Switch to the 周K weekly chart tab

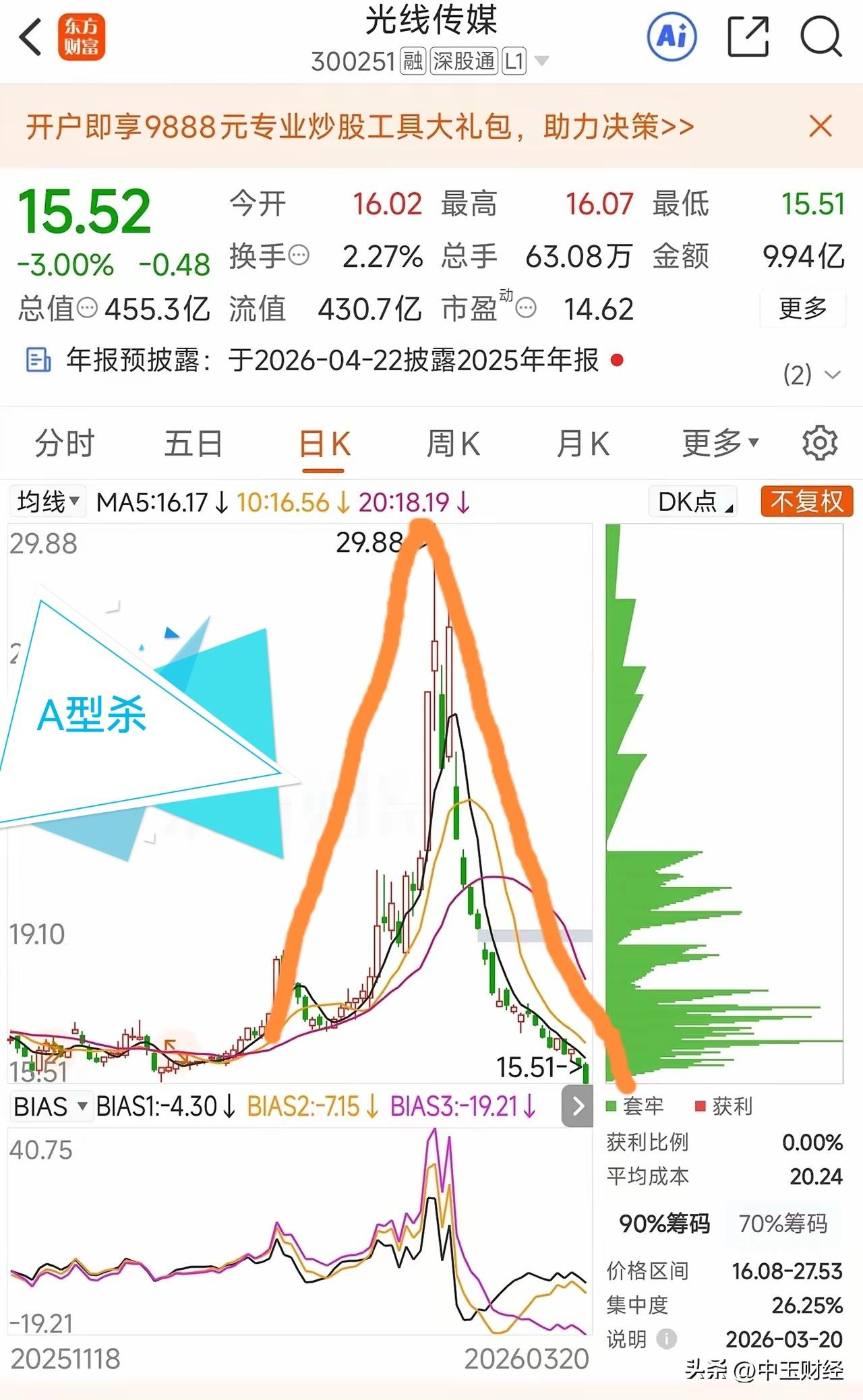click(x=453, y=443)
